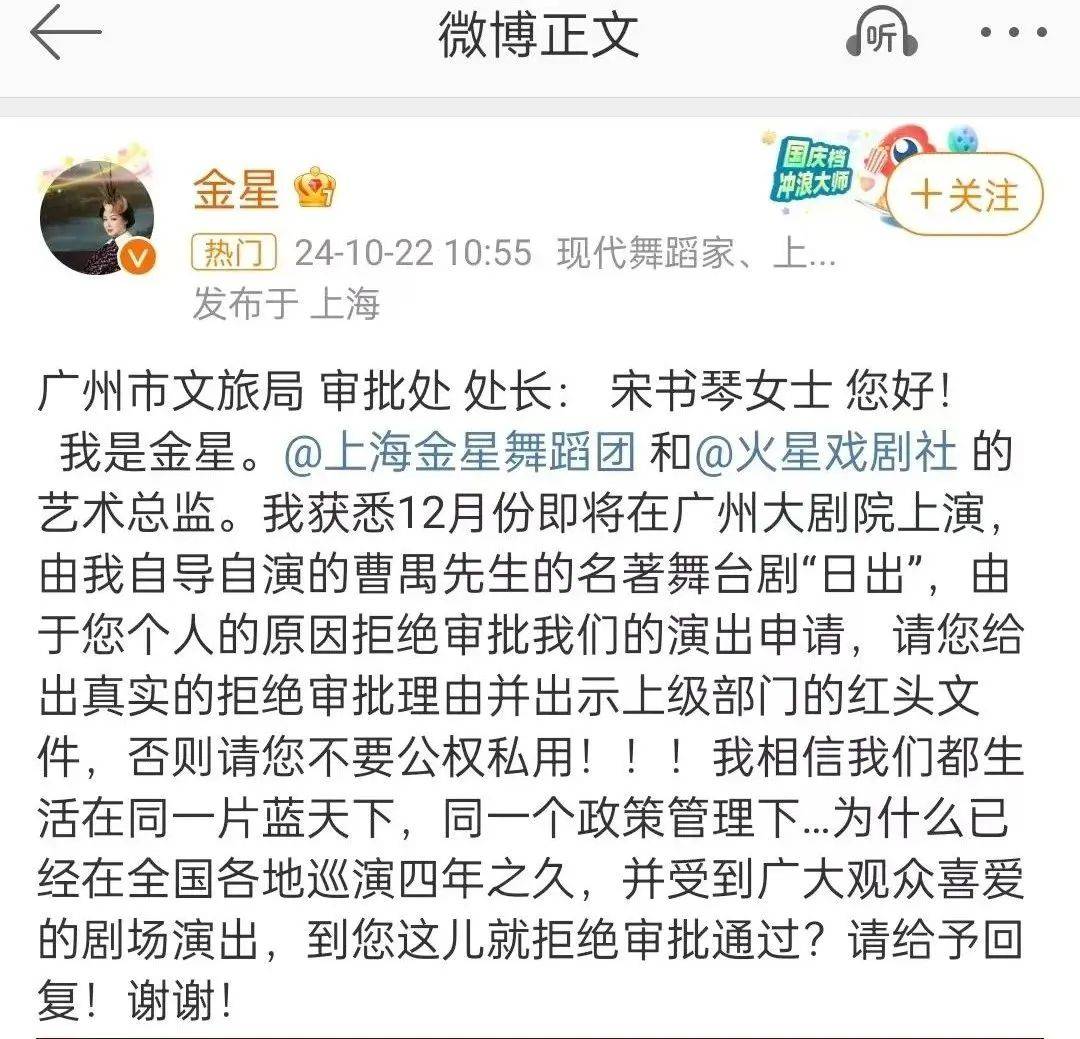Open the @上海金星舞蹈团 mention link

point(459,453)
